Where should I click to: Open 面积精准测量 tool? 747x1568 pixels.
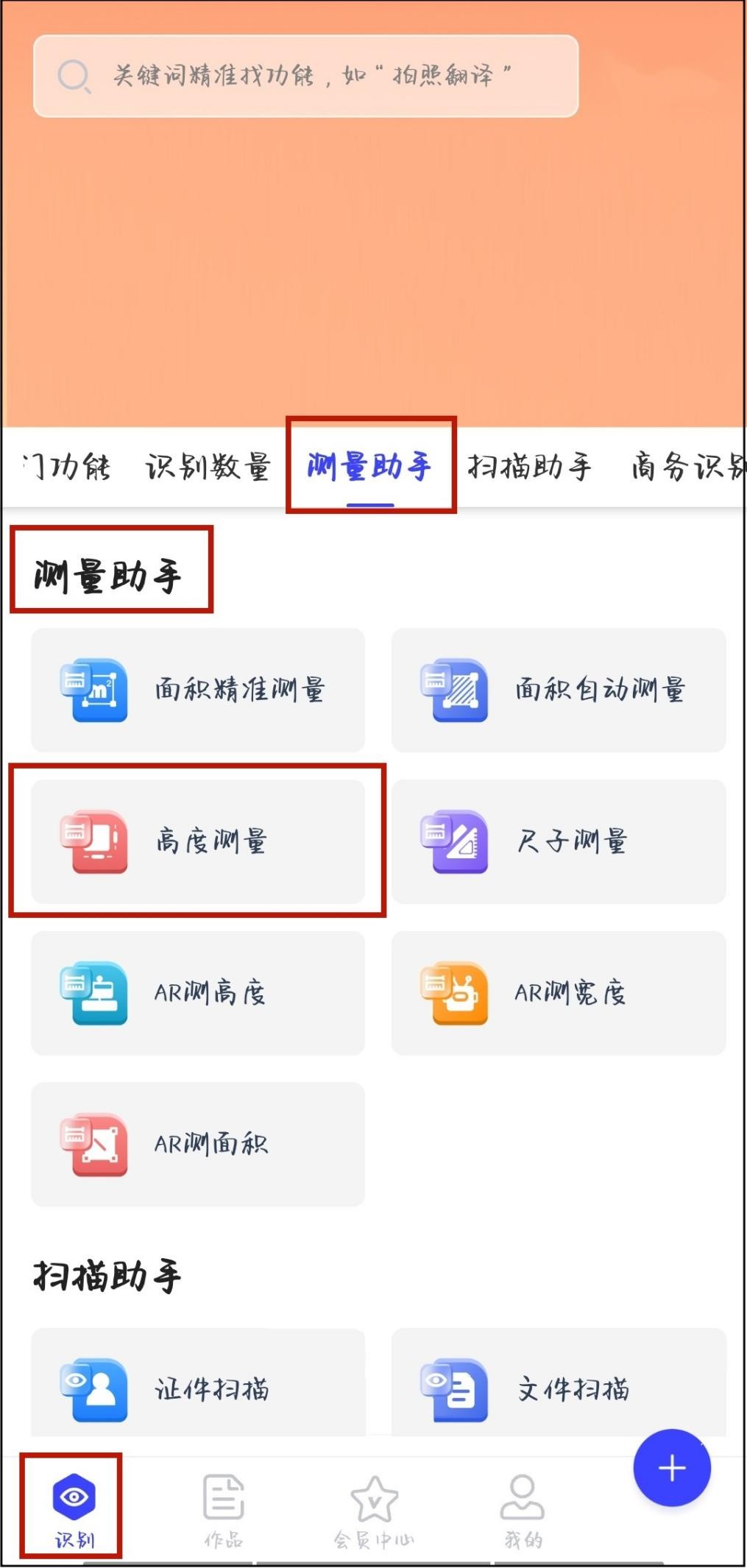[198, 690]
